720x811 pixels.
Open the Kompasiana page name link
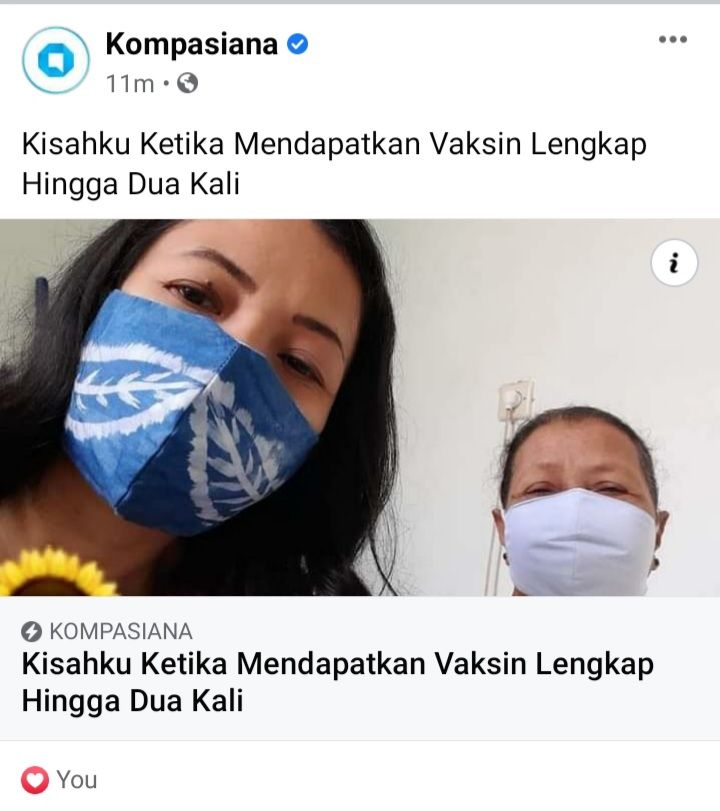point(191,44)
